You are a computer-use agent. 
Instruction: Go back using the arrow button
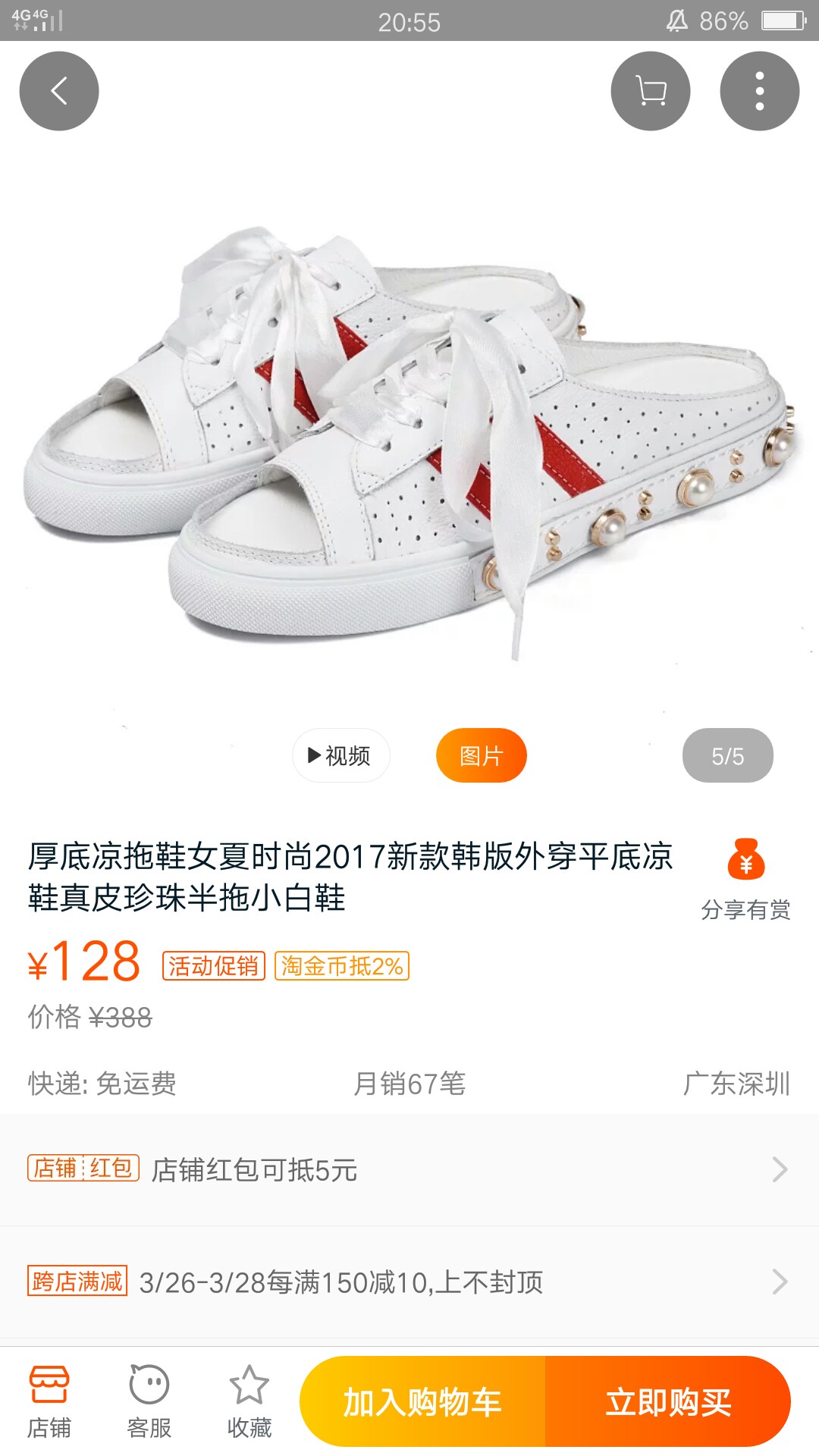click(x=59, y=91)
